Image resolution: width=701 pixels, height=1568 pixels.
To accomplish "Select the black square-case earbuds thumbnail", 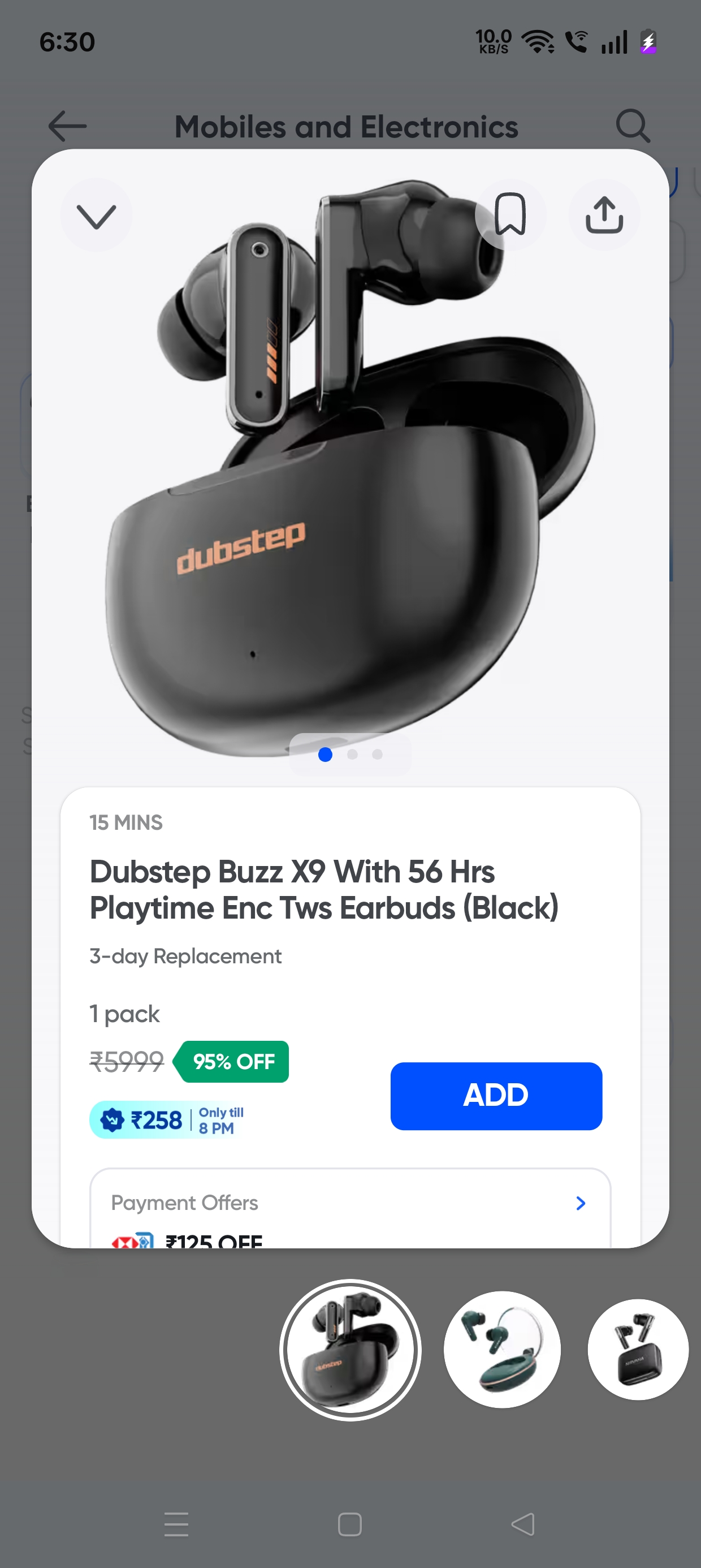I will (637, 1350).
